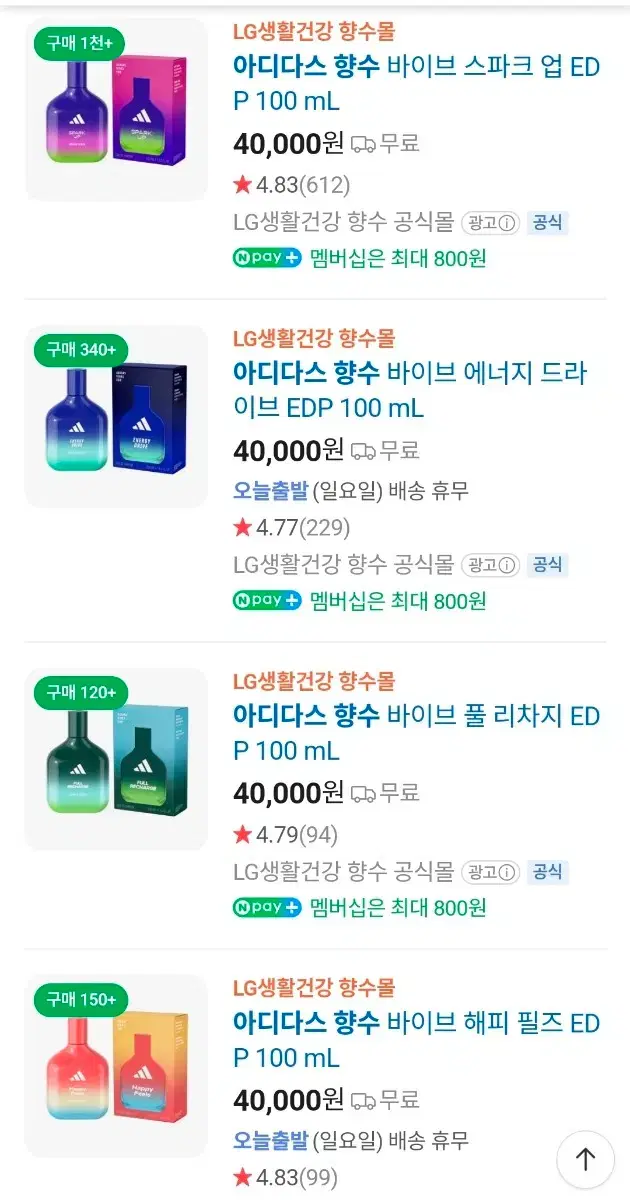Show ad info for the 스파크 업 listing

(x=490, y=222)
